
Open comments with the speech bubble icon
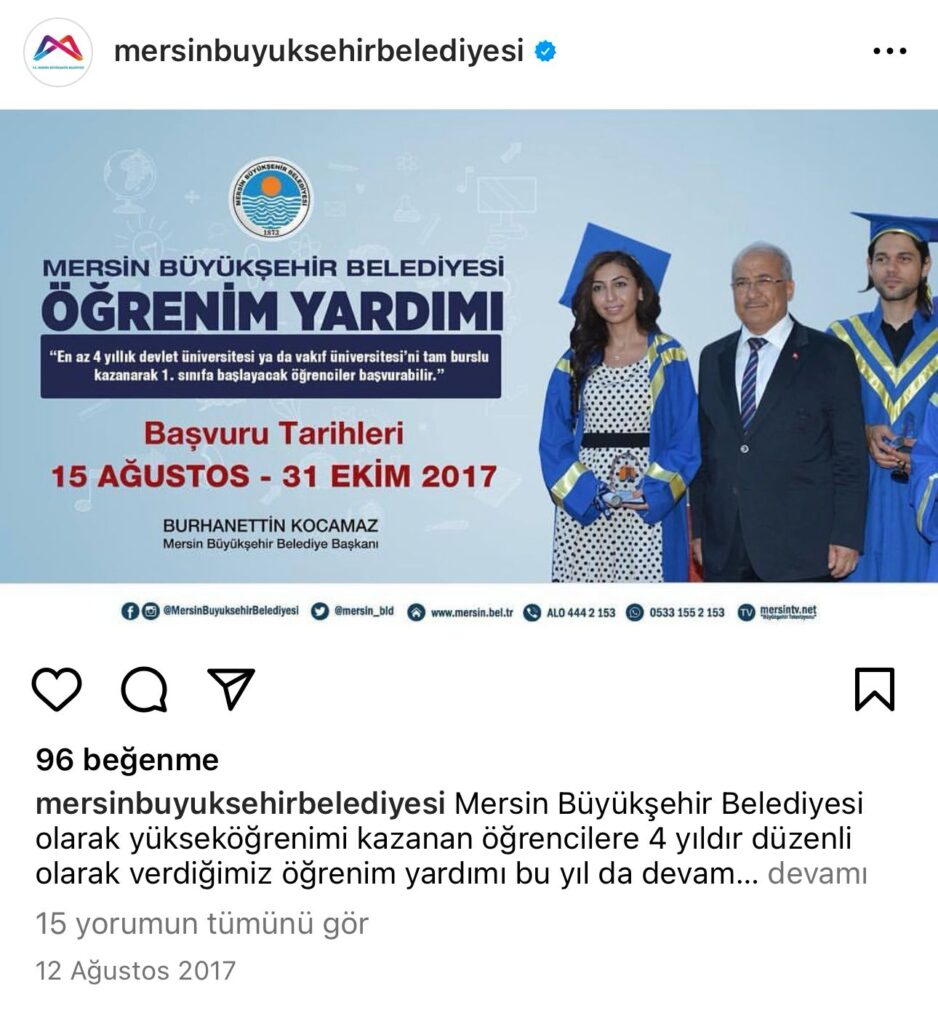pyautogui.click(x=144, y=689)
